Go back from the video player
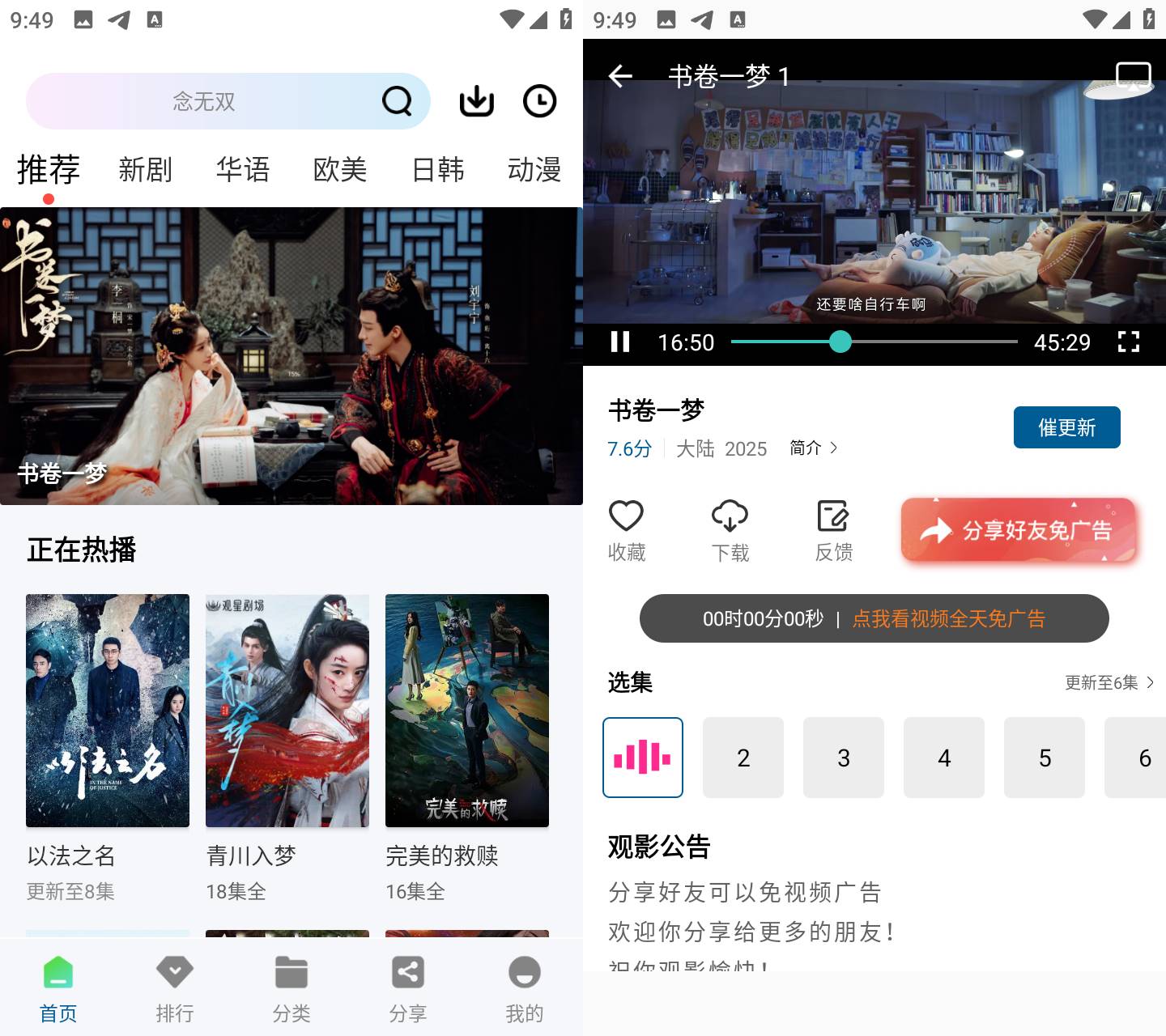1166x1036 pixels. point(620,76)
